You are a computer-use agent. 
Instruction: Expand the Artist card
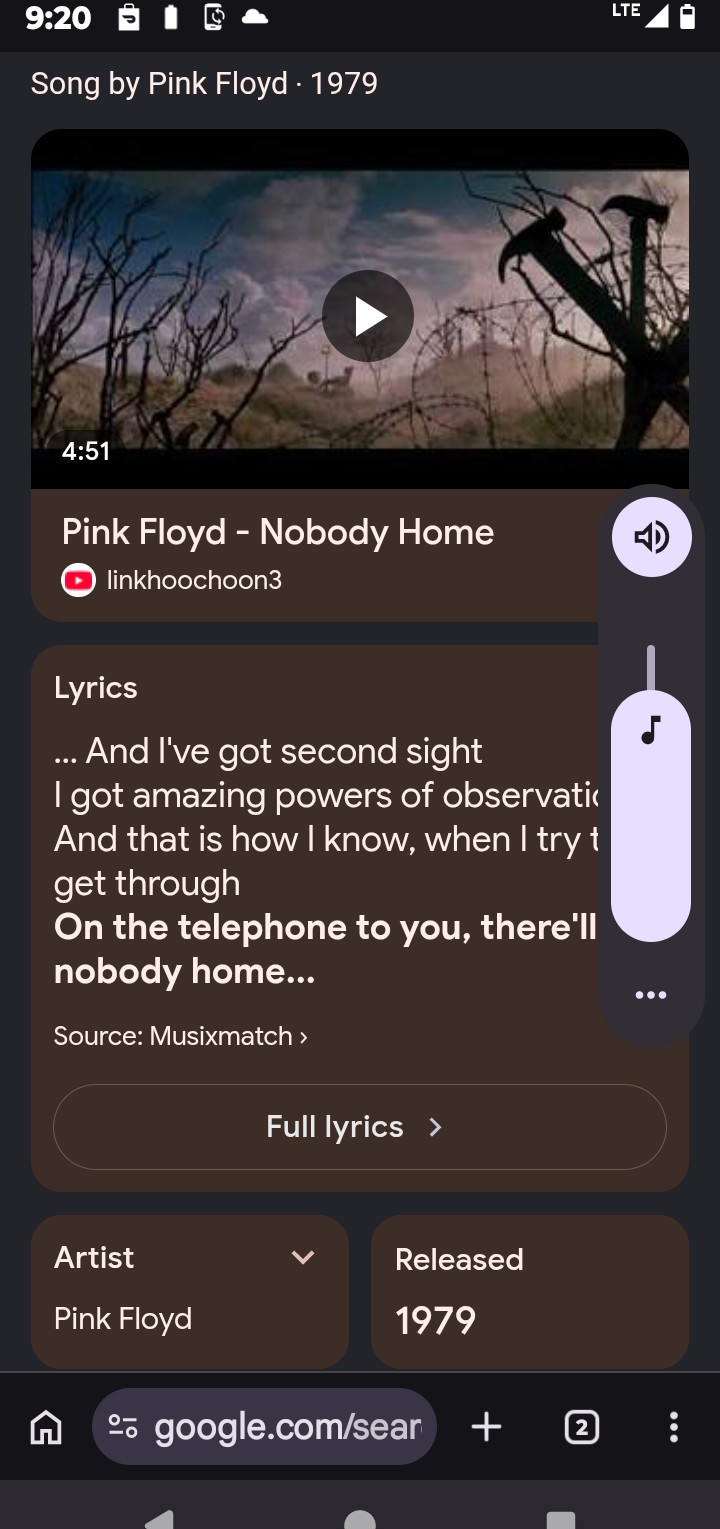pyautogui.click(x=190, y=1291)
